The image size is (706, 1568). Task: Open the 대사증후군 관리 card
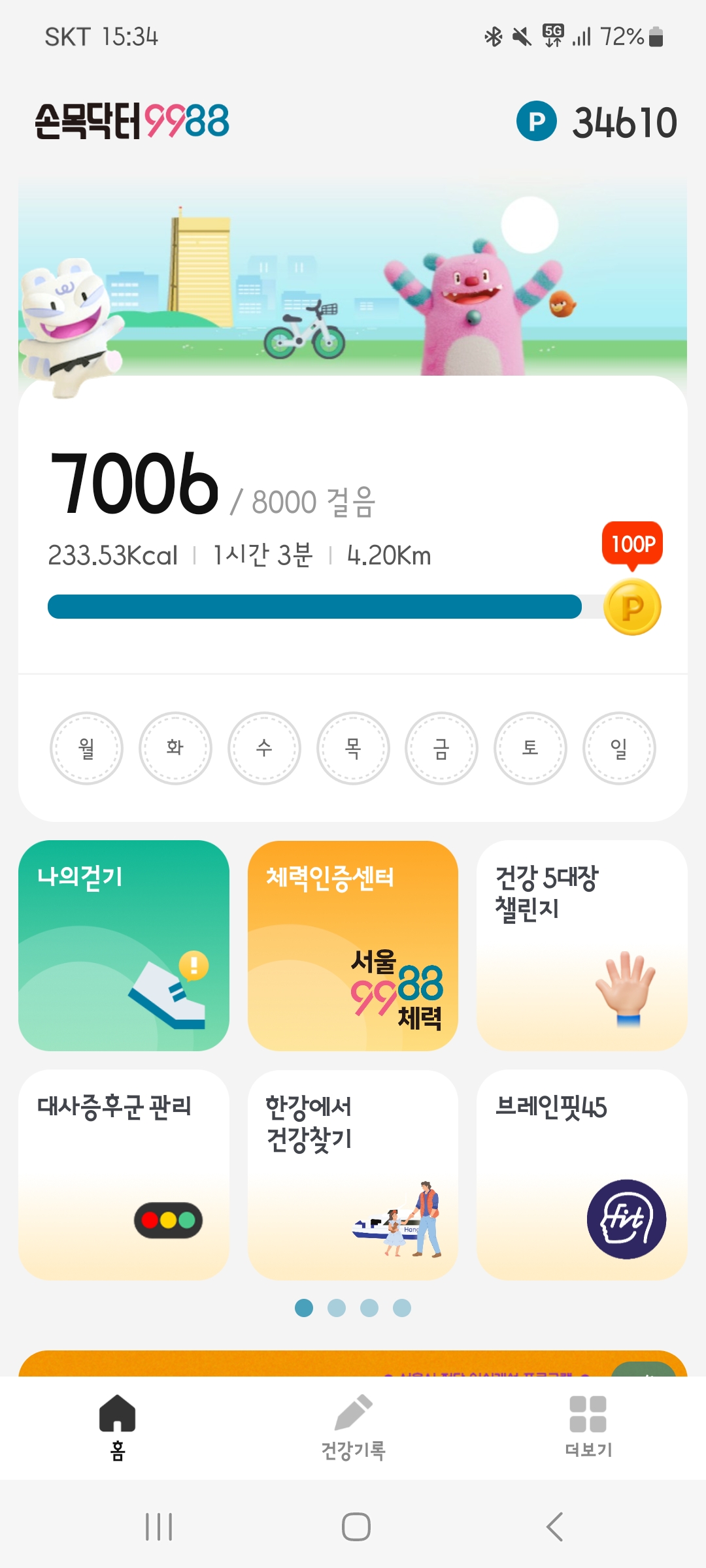(x=124, y=1174)
